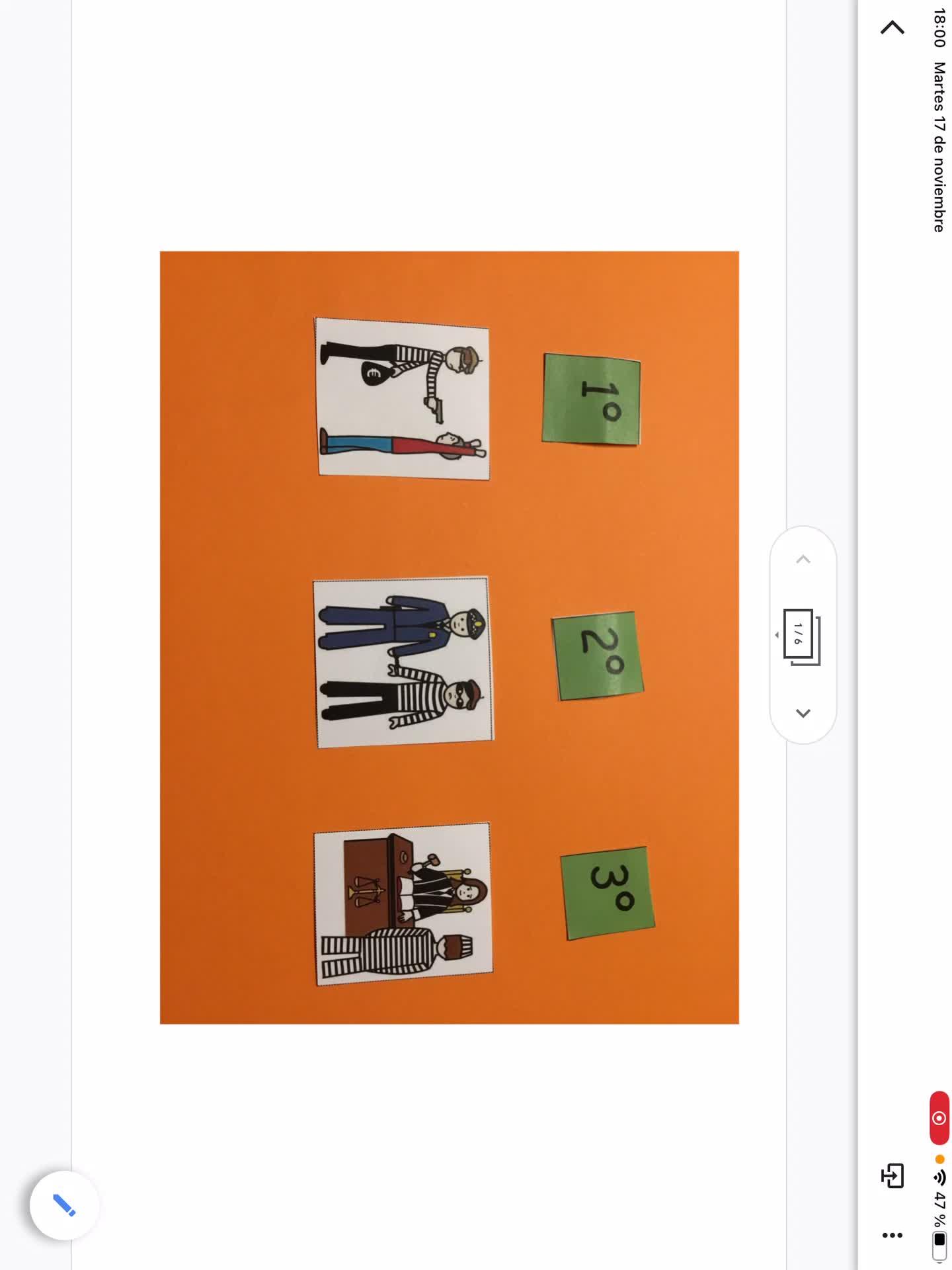This screenshot has width=952, height=1270.
Task: Open the three-dot overflow menu
Action: [x=892, y=1235]
